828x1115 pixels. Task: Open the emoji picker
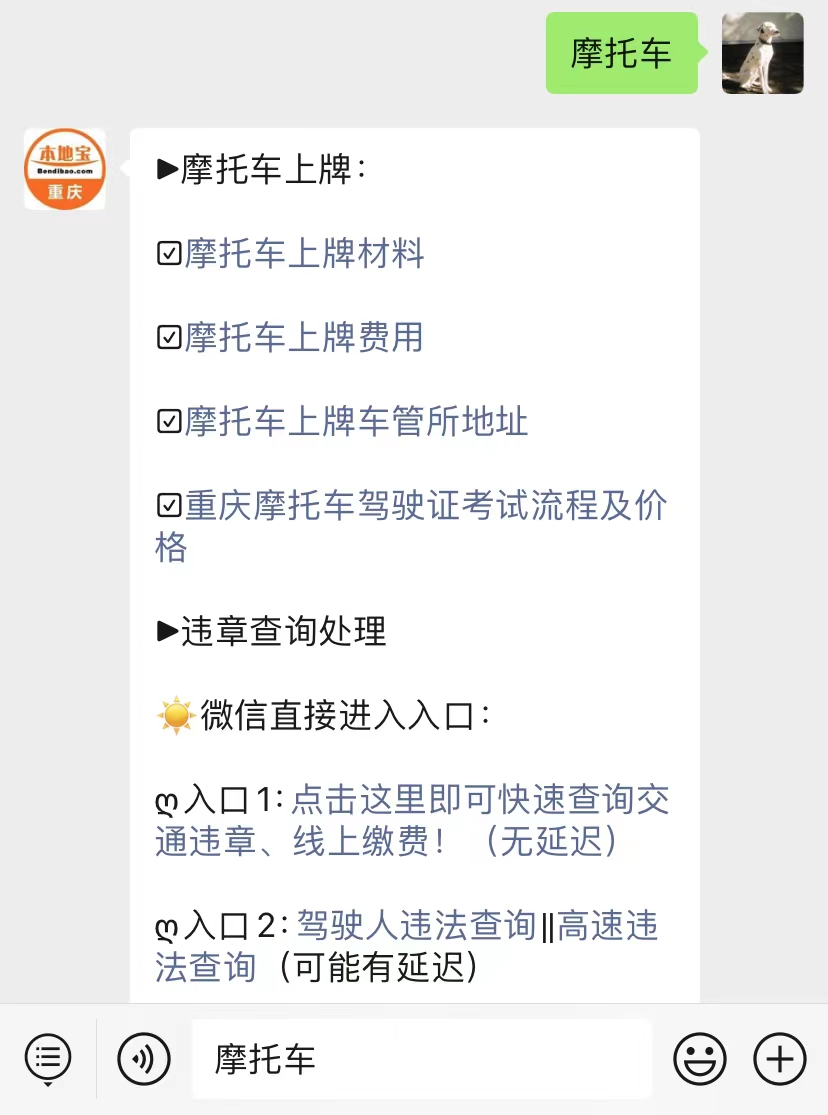tap(699, 1058)
